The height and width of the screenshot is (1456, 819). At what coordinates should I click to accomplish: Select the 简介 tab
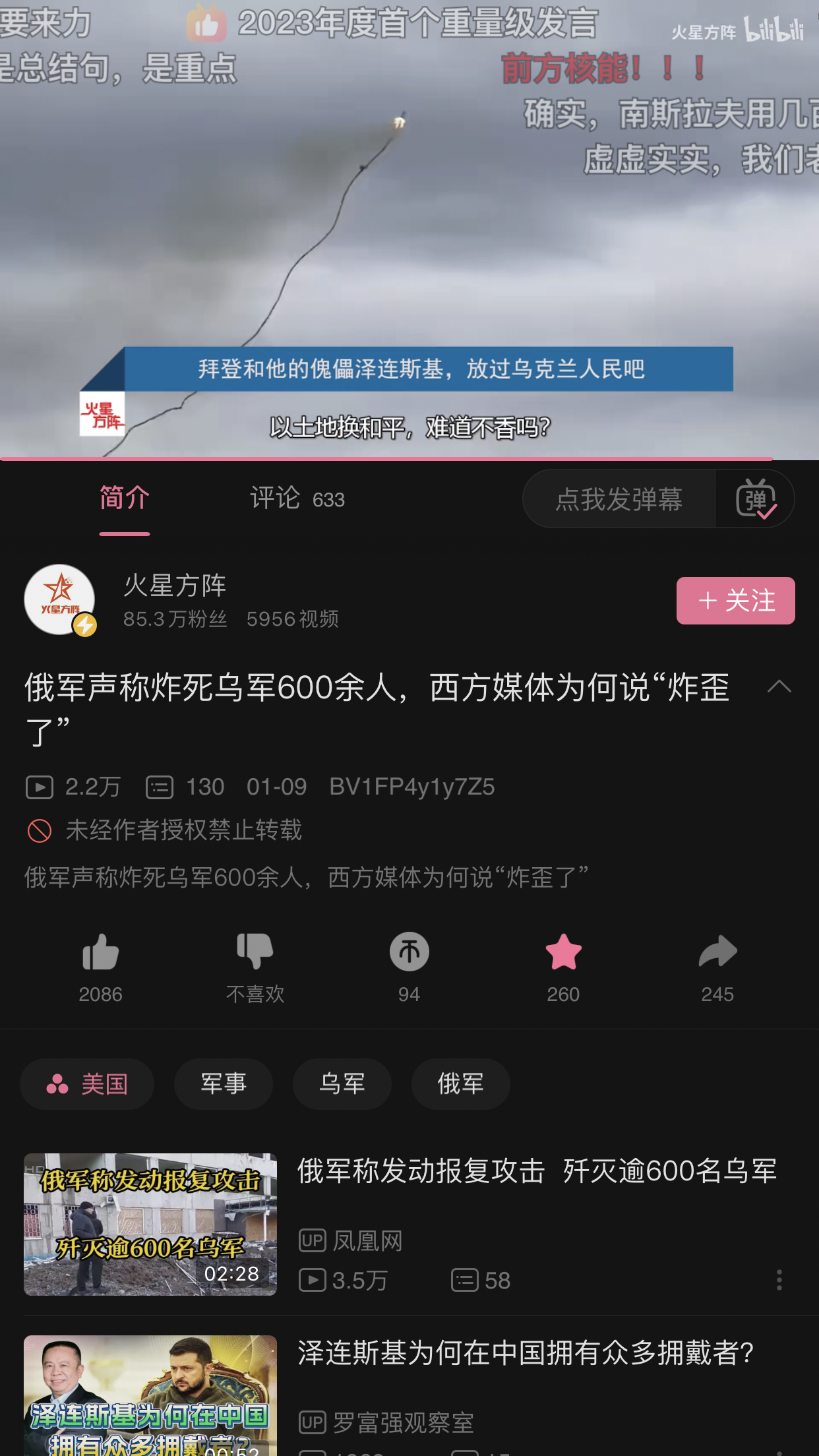pos(125,499)
